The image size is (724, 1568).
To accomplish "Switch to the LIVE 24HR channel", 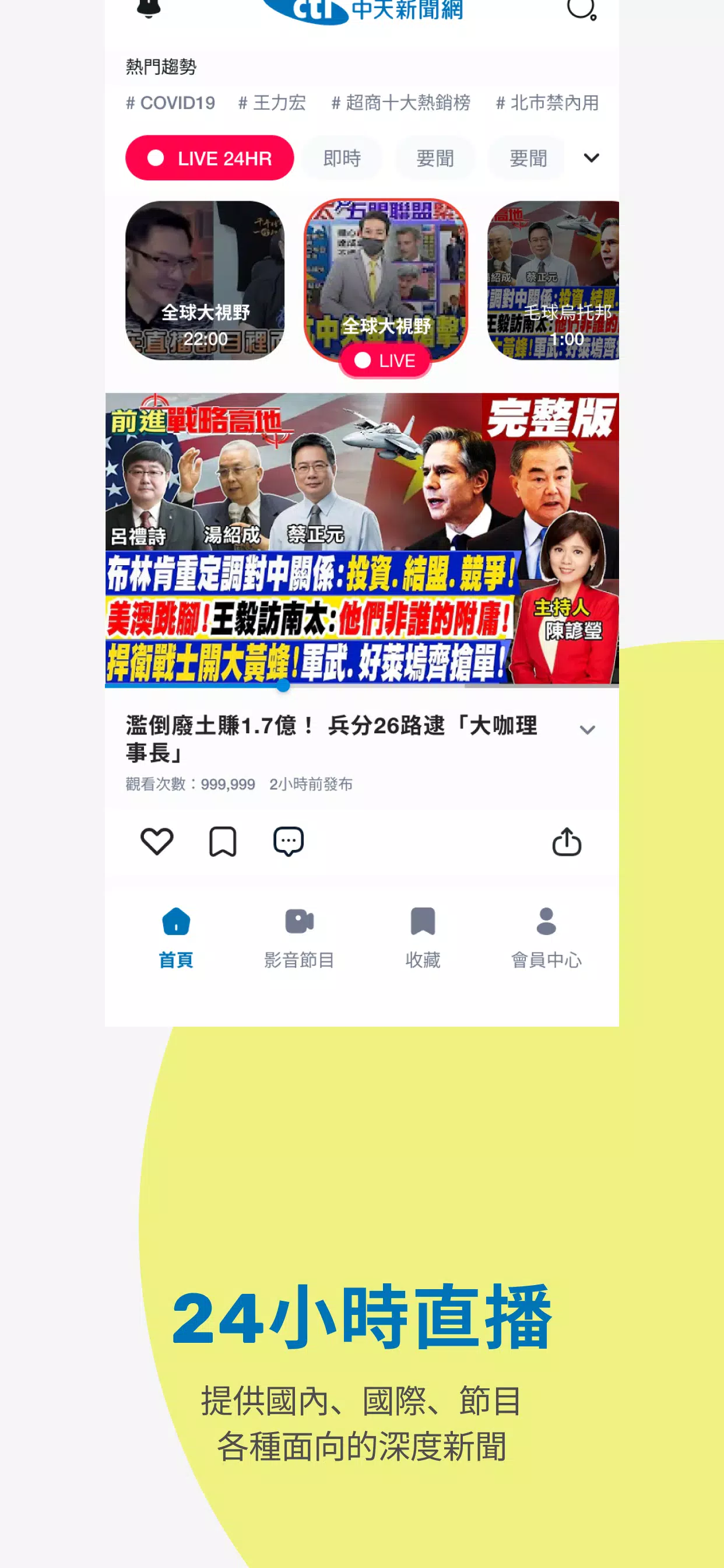I will [x=210, y=158].
